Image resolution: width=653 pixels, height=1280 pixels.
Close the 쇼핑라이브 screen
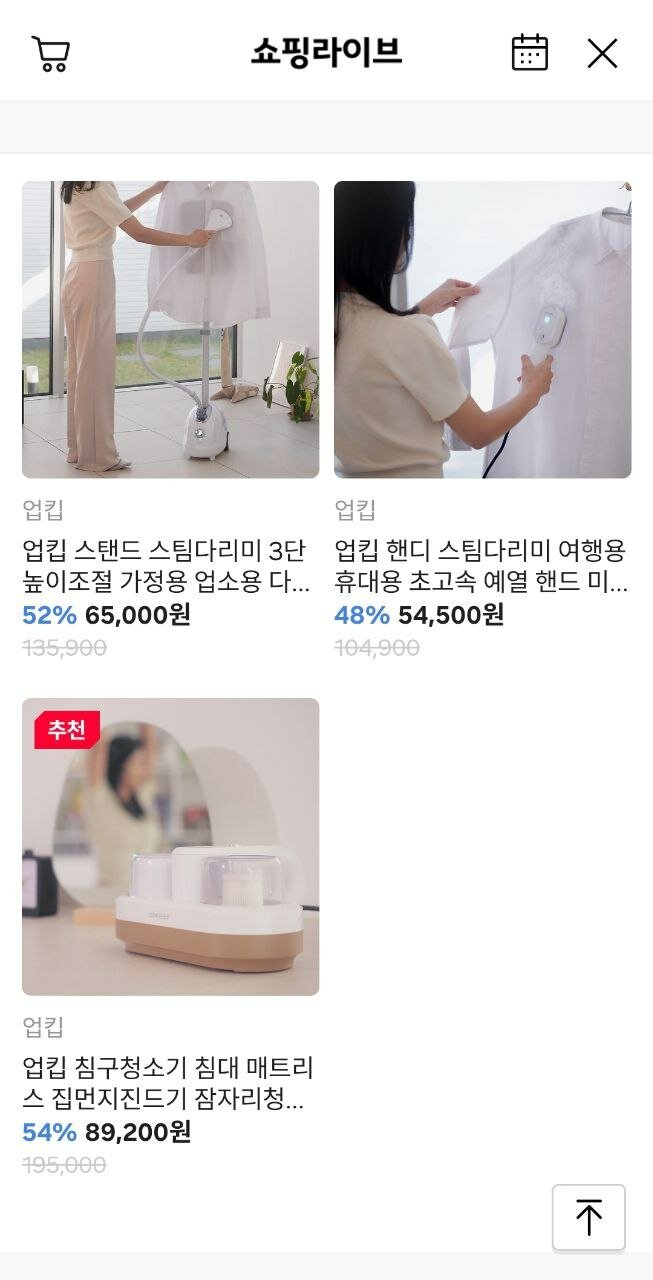[602, 53]
